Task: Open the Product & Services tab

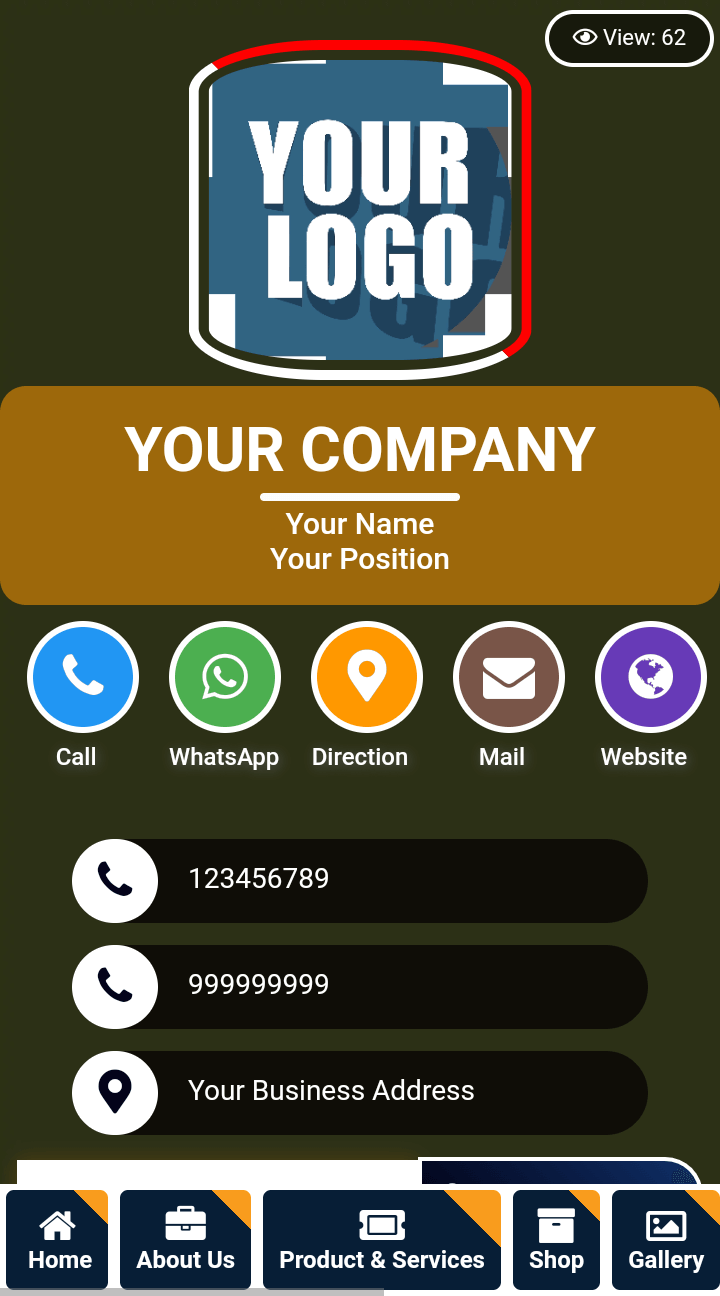Action: 381,1240
